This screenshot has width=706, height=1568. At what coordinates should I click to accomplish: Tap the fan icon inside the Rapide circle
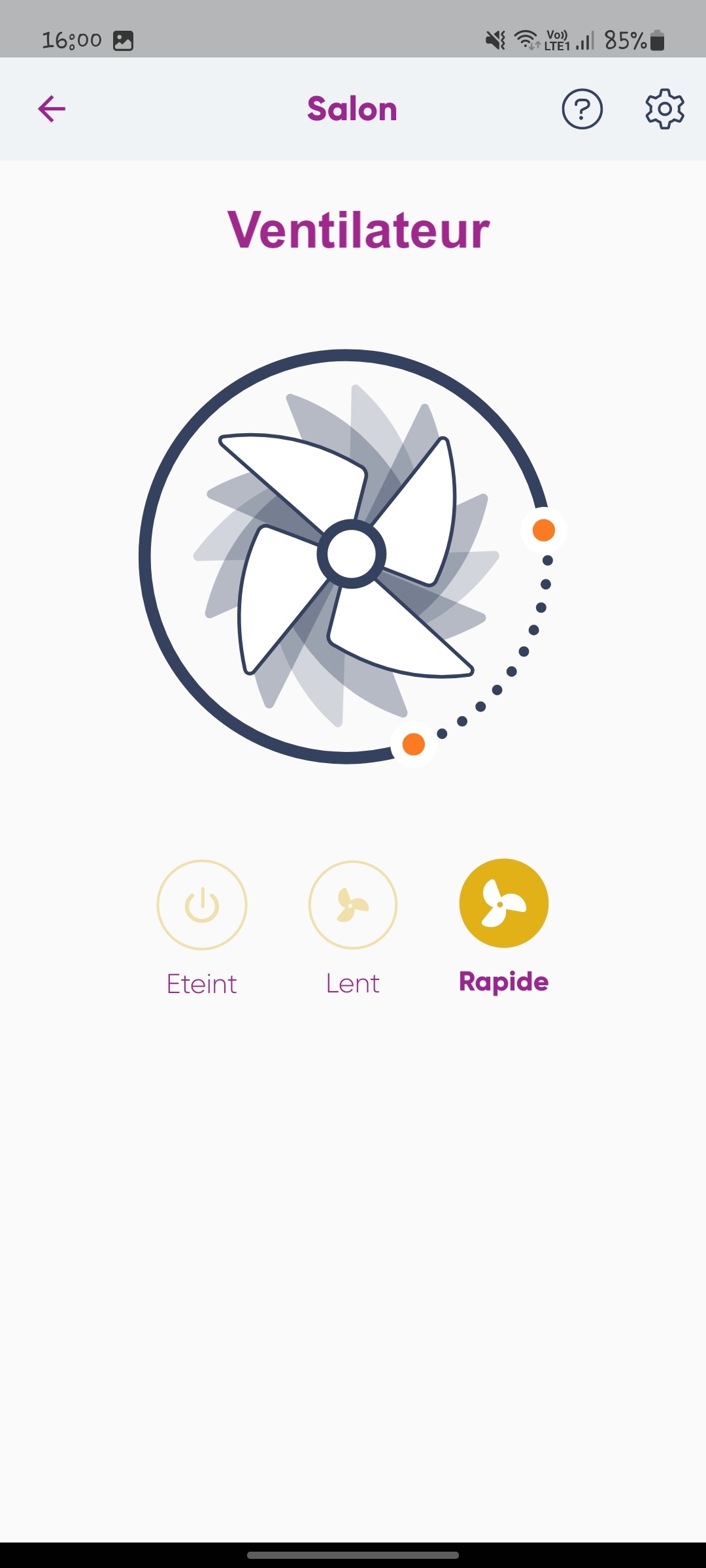point(503,904)
